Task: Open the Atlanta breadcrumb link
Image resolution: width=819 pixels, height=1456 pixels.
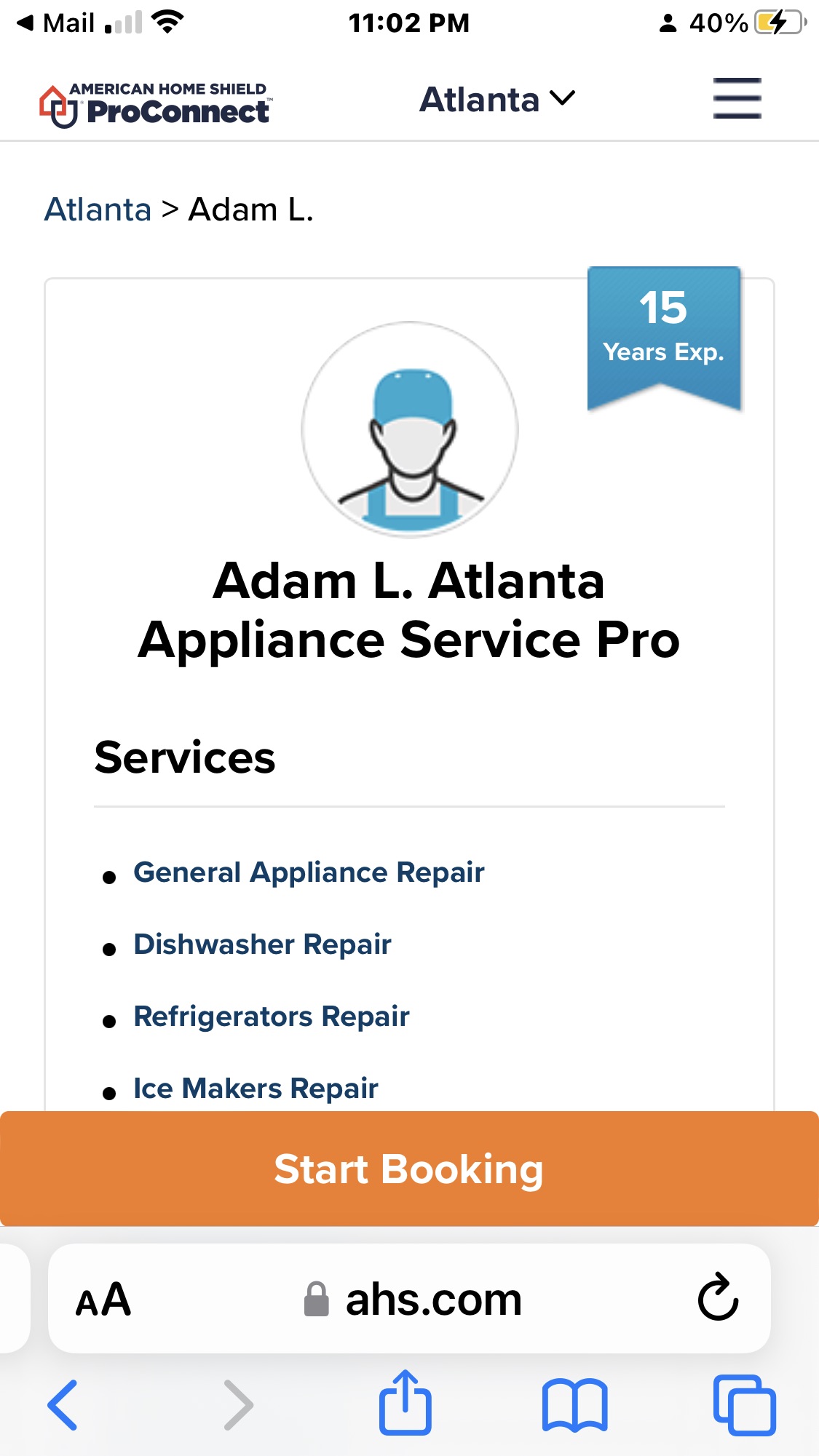Action: pos(98,210)
